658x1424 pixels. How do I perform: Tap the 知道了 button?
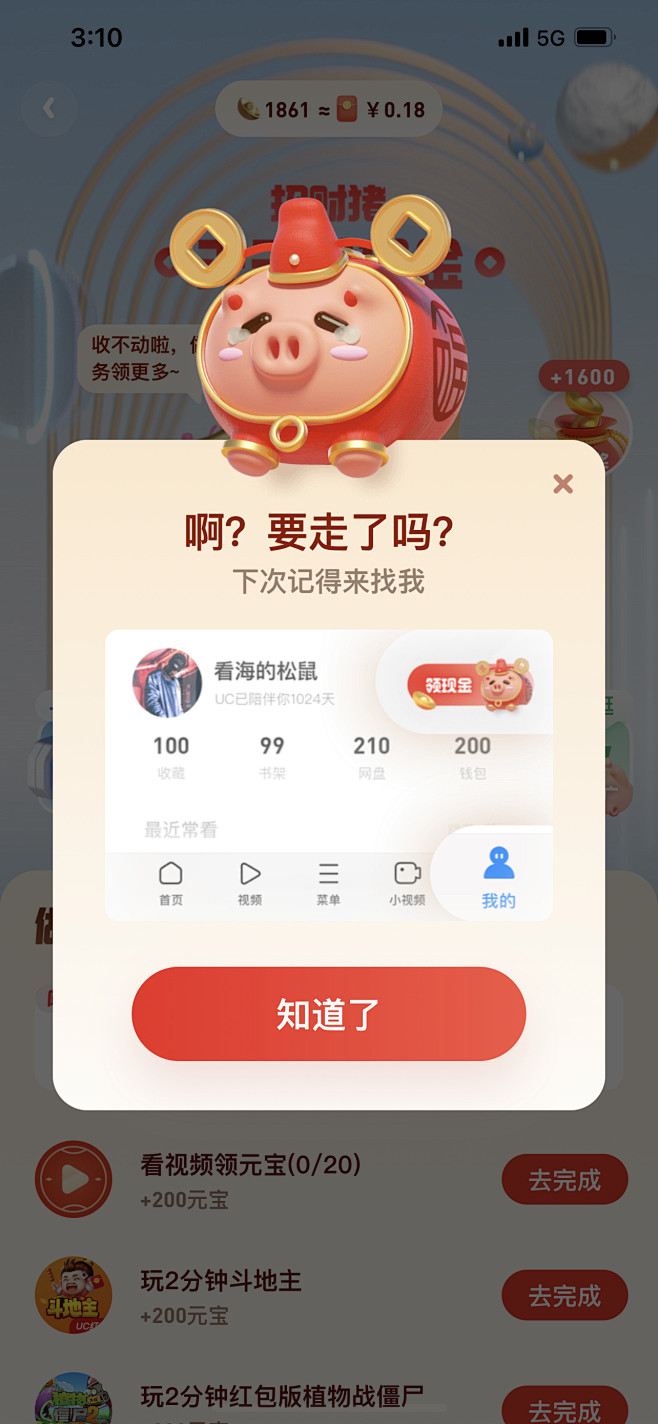[x=328, y=1014]
